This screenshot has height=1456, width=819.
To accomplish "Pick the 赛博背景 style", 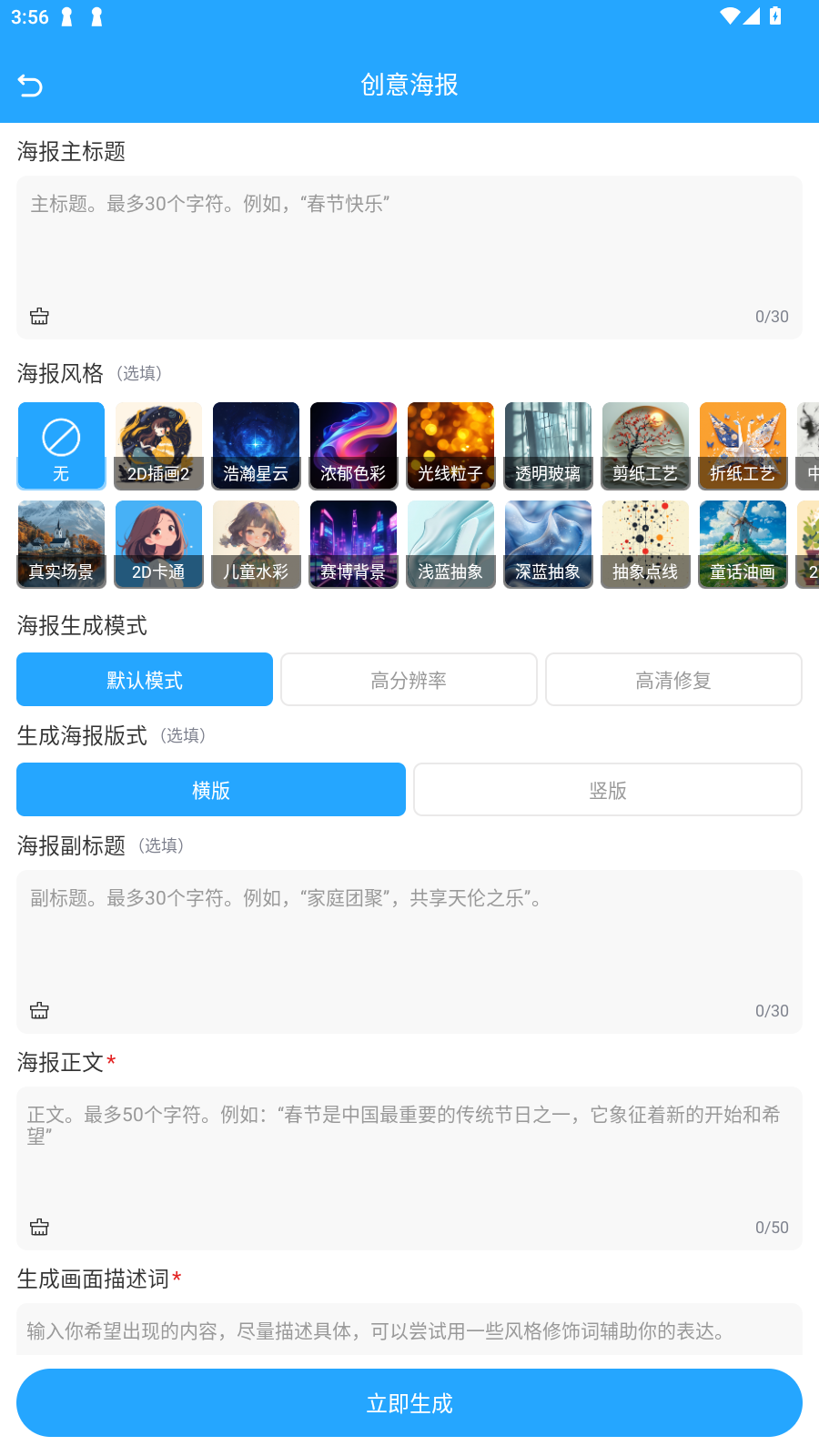I will (x=353, y=544).
